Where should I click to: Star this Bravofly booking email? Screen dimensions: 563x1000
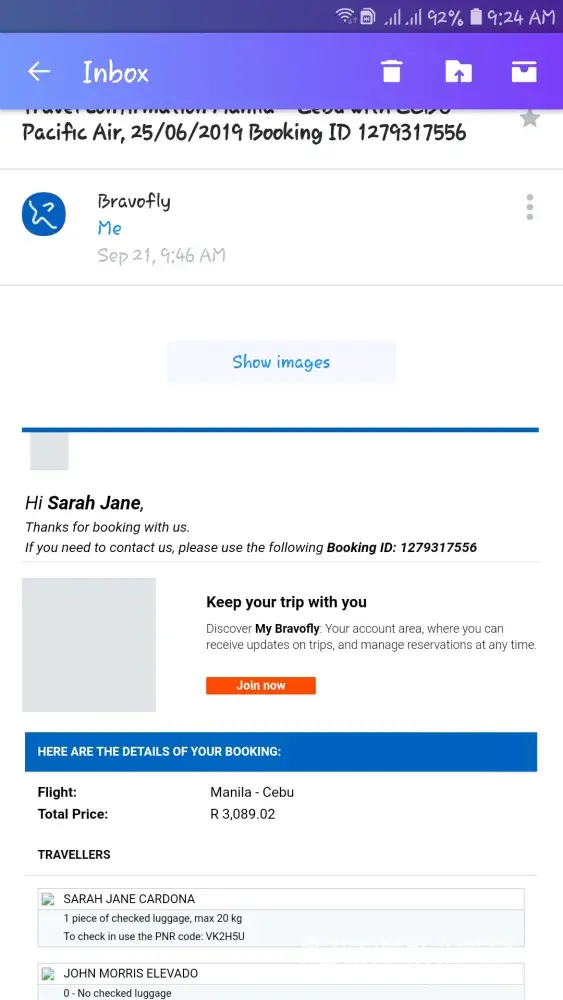click(x=530, y=118)
